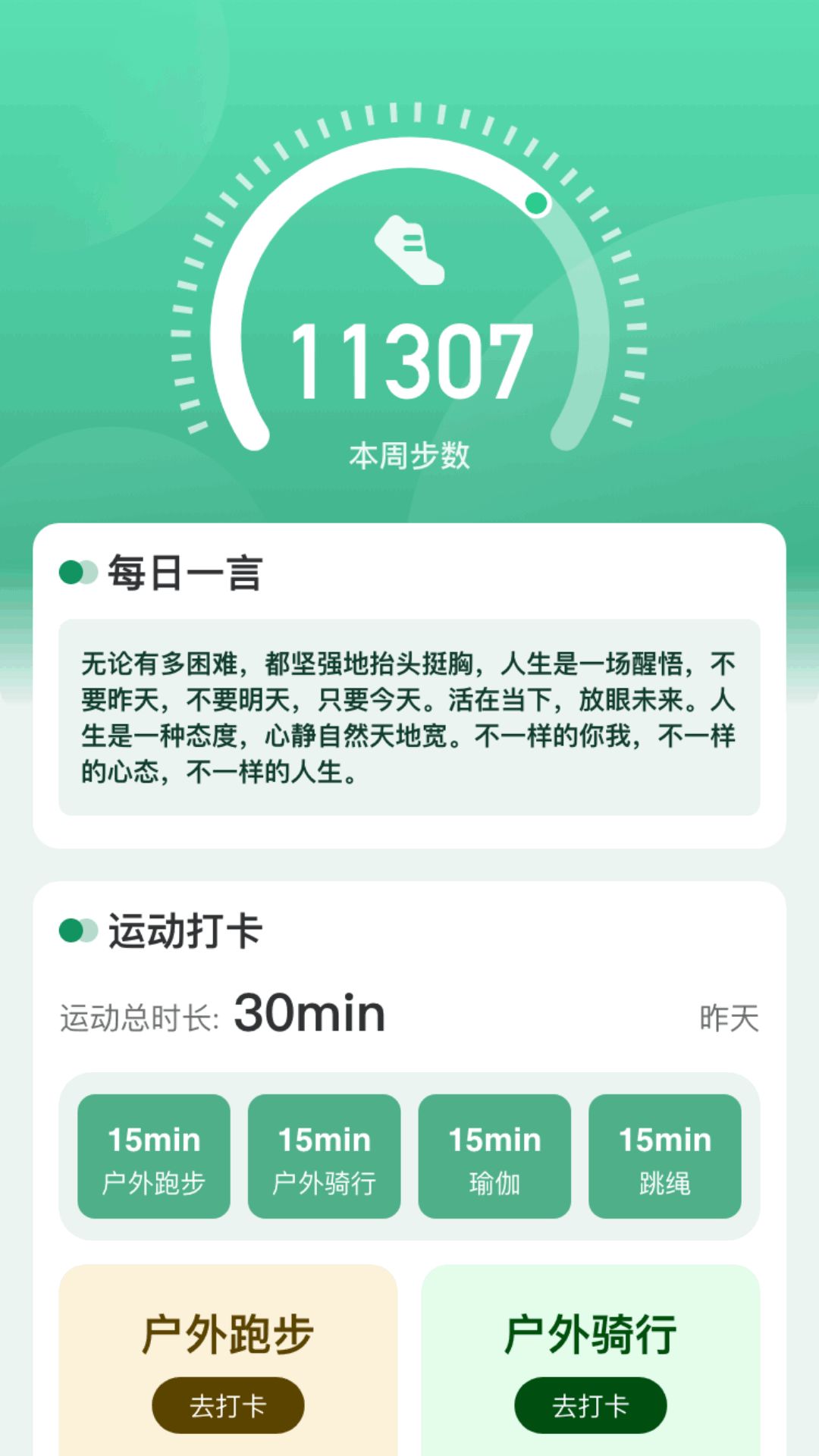
Task: Select the 15min 户外骑行 card
Action: click(324, 1156)
